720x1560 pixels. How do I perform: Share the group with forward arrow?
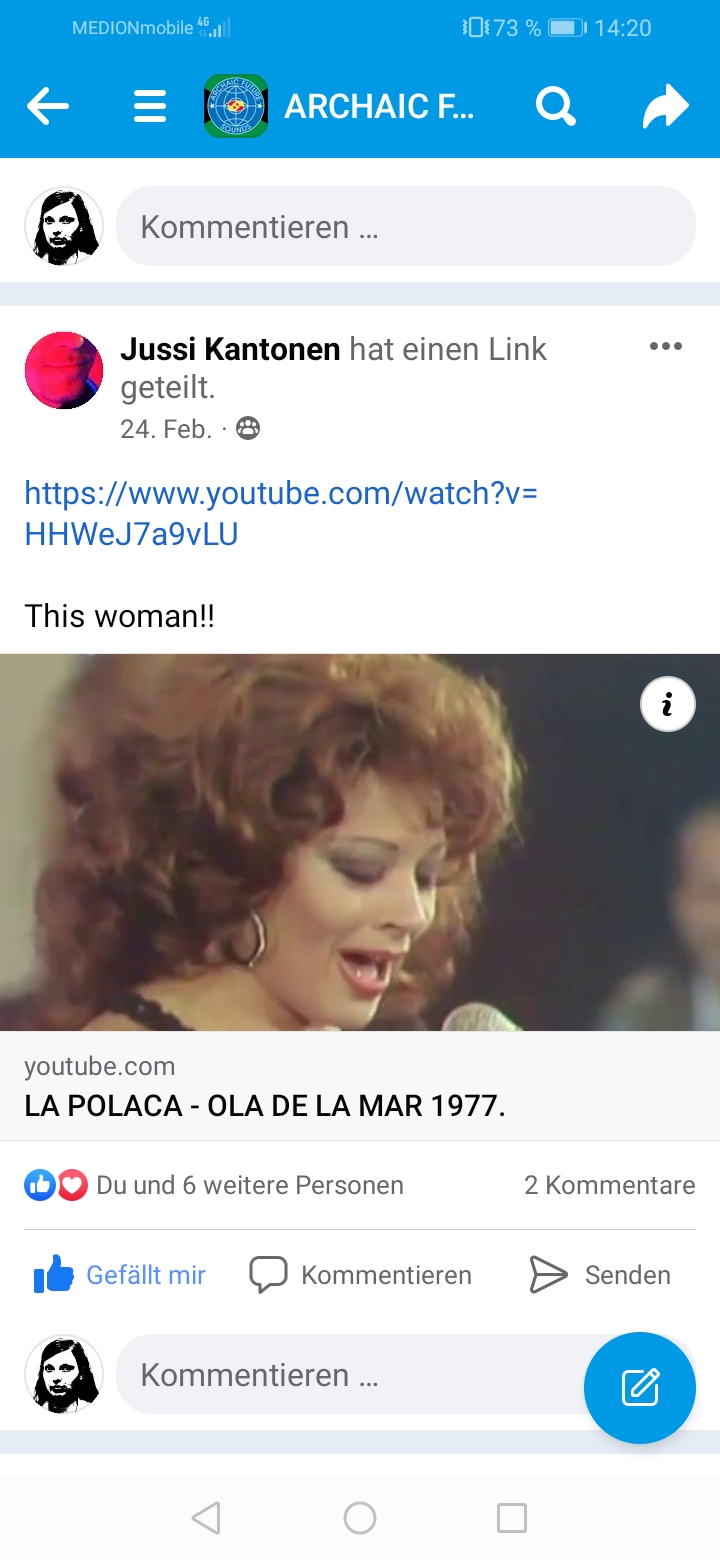pyautogui.click(x=665, y=106)
